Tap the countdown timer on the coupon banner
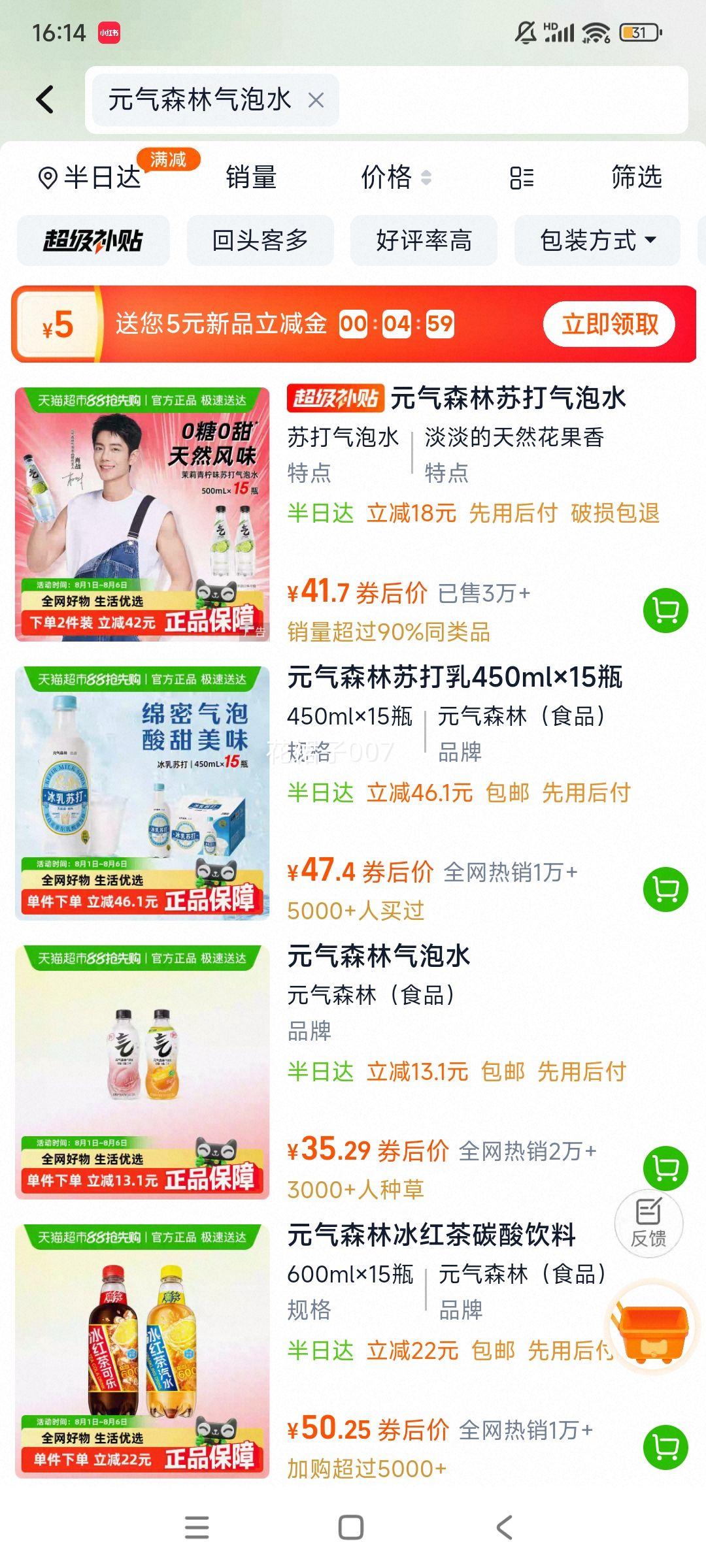This screenshot has height=1568, width=706. pos(398,323)
